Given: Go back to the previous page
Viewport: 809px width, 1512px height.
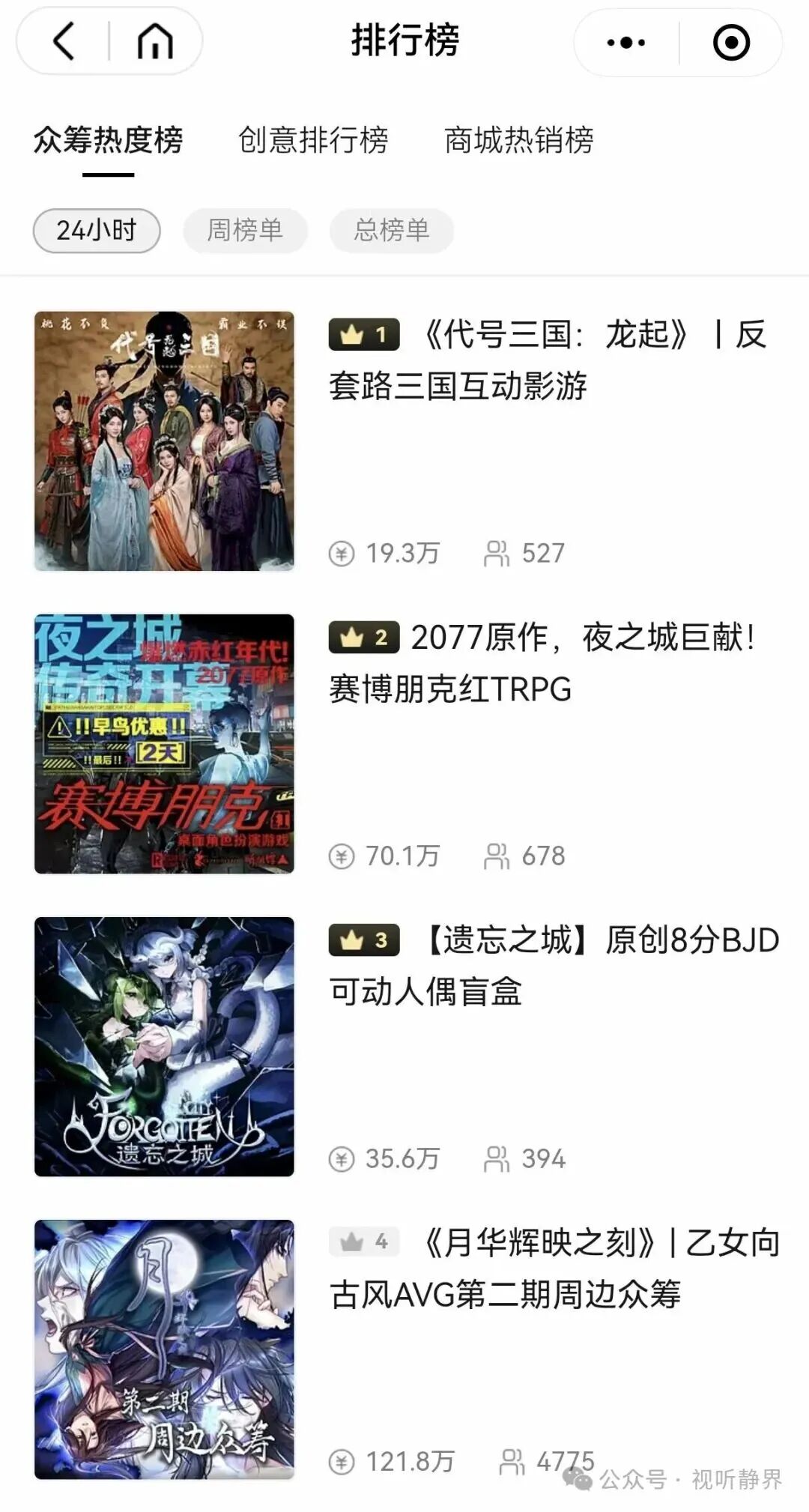Looking at the screenshot, I should pos(64,41).
